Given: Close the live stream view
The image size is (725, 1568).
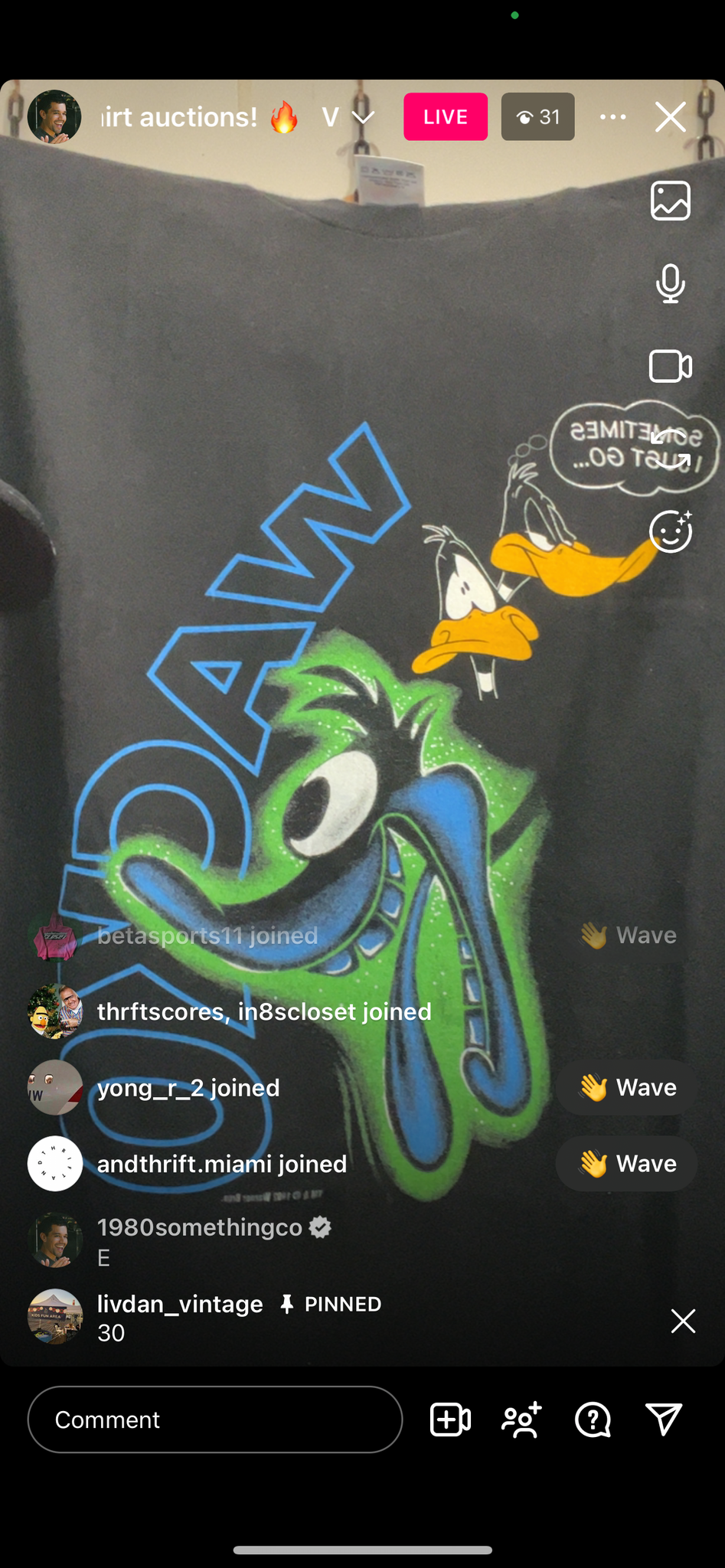Looking at the screenshot, I should tap(671, 117).
